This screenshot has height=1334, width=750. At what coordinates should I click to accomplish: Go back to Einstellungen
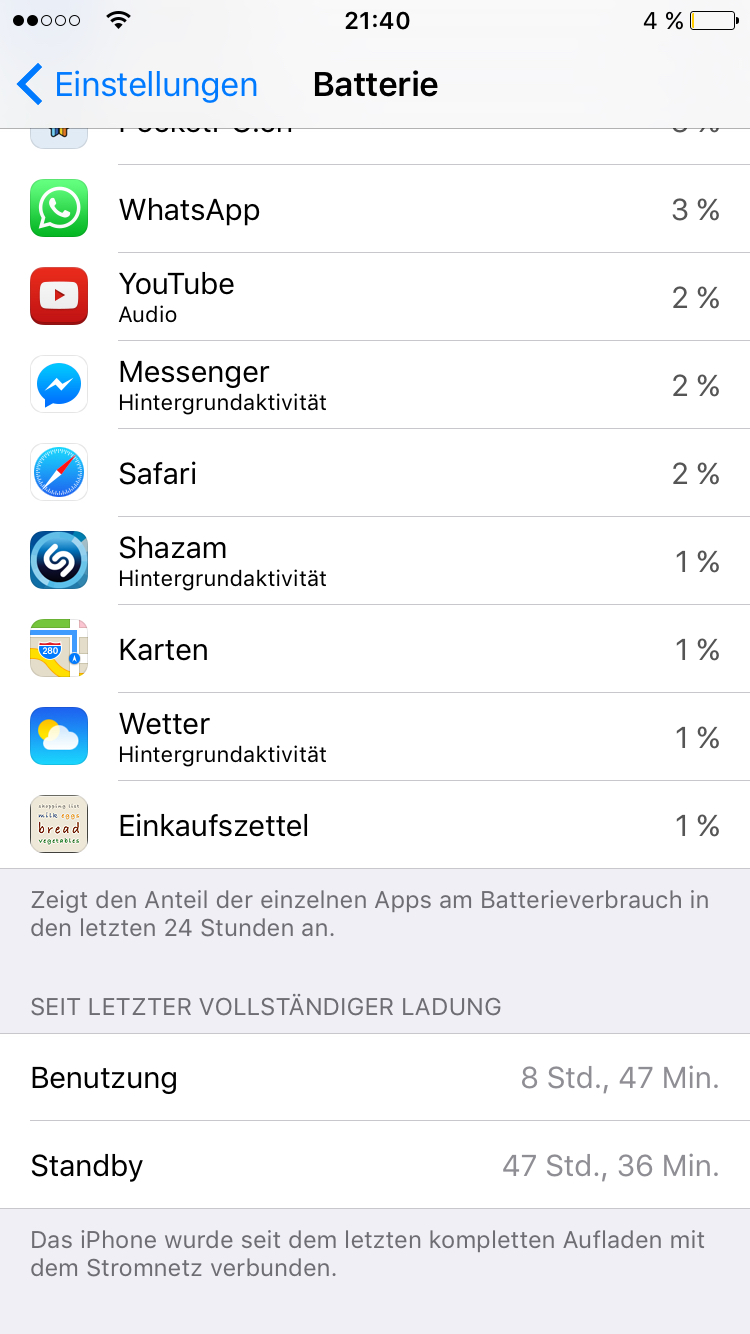(x=137, y=85)
